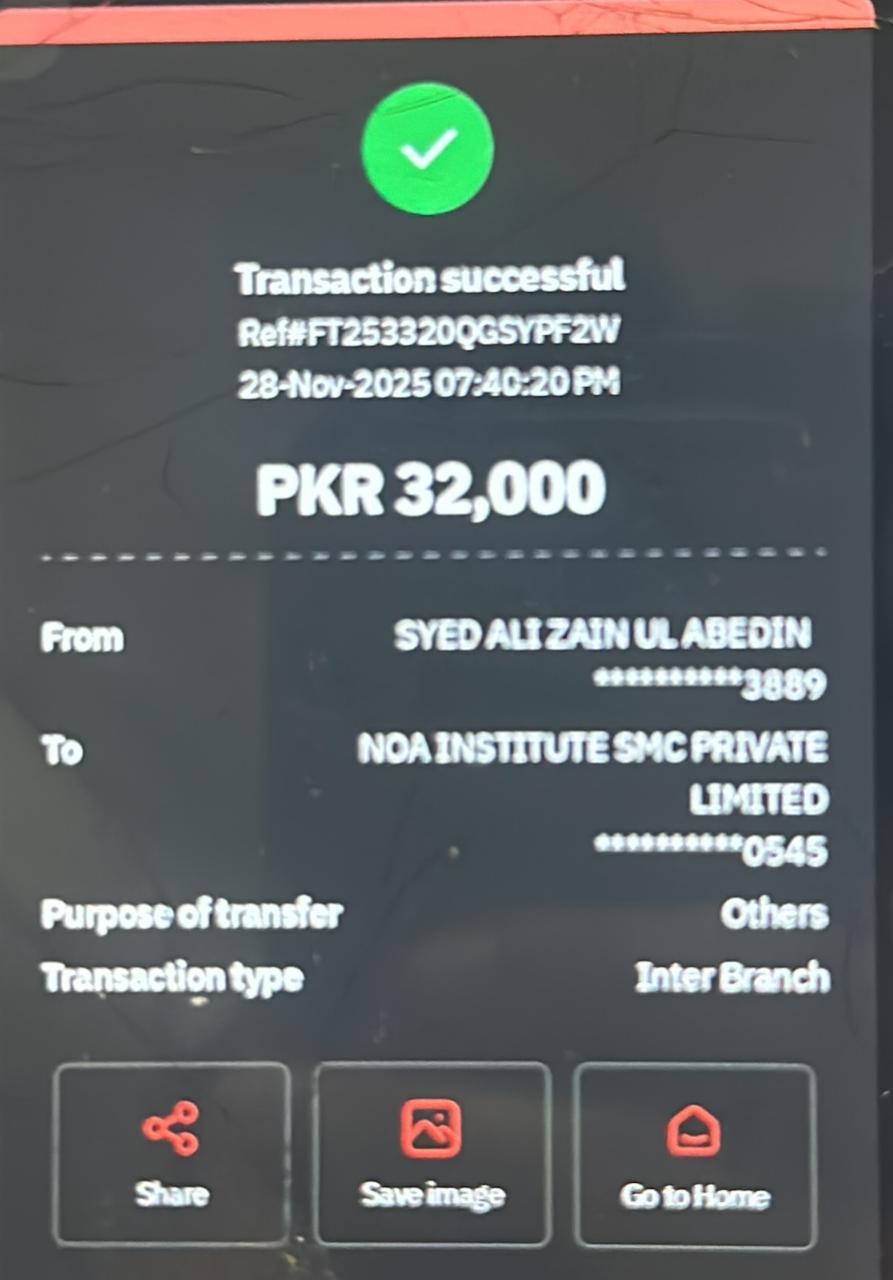Save the receipt as an image

coord(432,1154)
